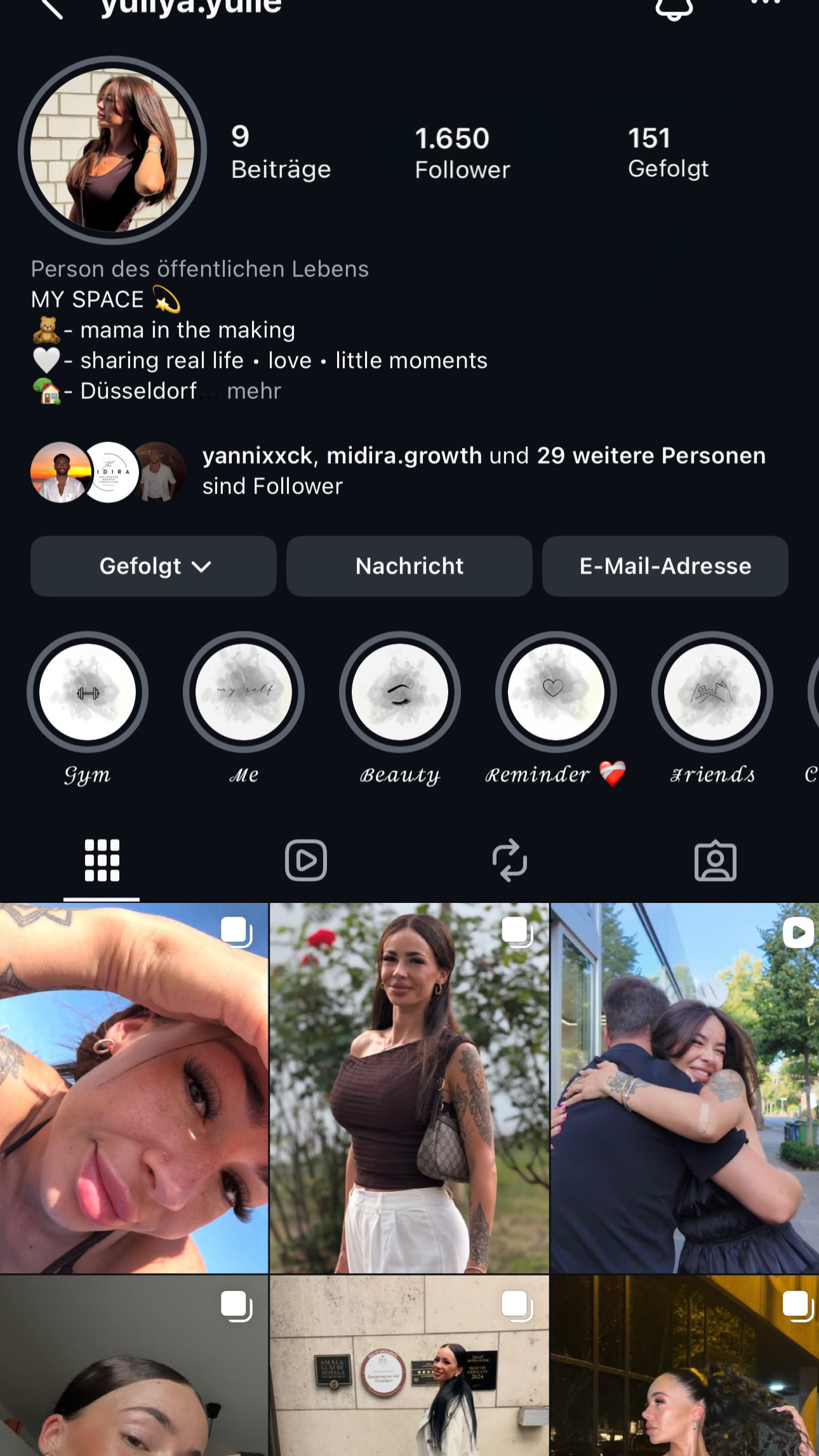The image size is (819, 1456).
Task: Open the three-dot overflow menu
Action: coord(766,4)
